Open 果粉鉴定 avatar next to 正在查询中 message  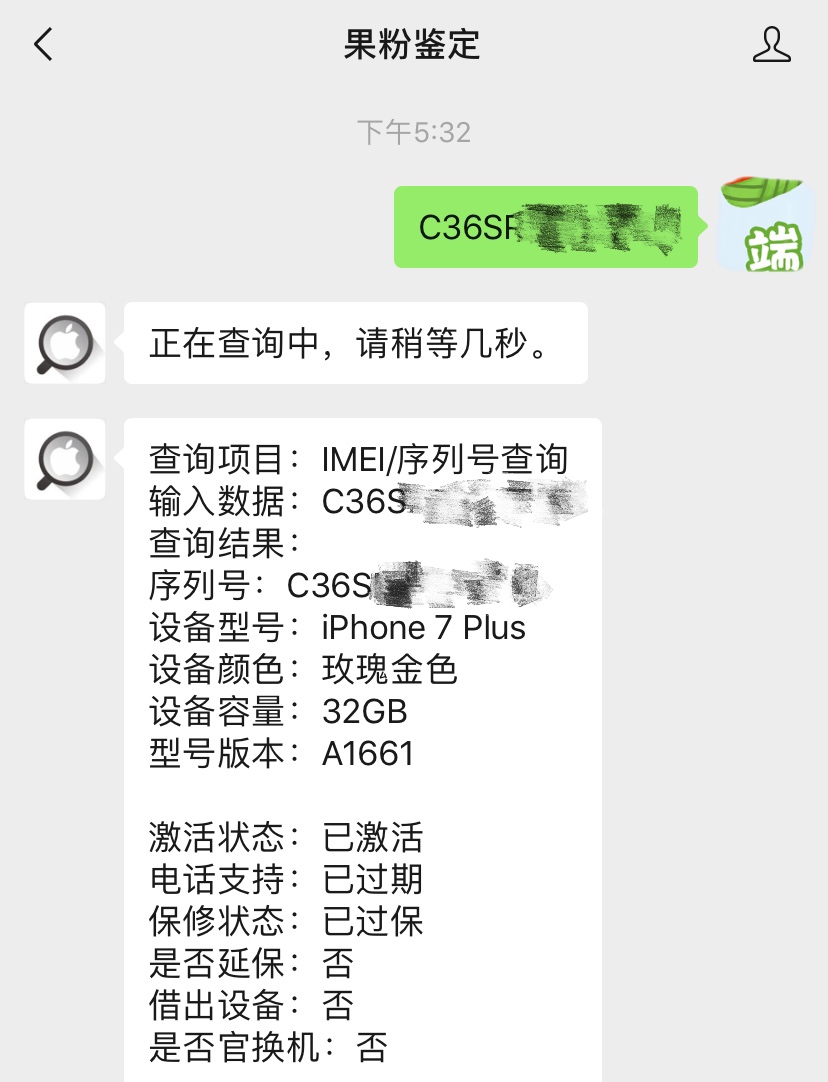65,343
